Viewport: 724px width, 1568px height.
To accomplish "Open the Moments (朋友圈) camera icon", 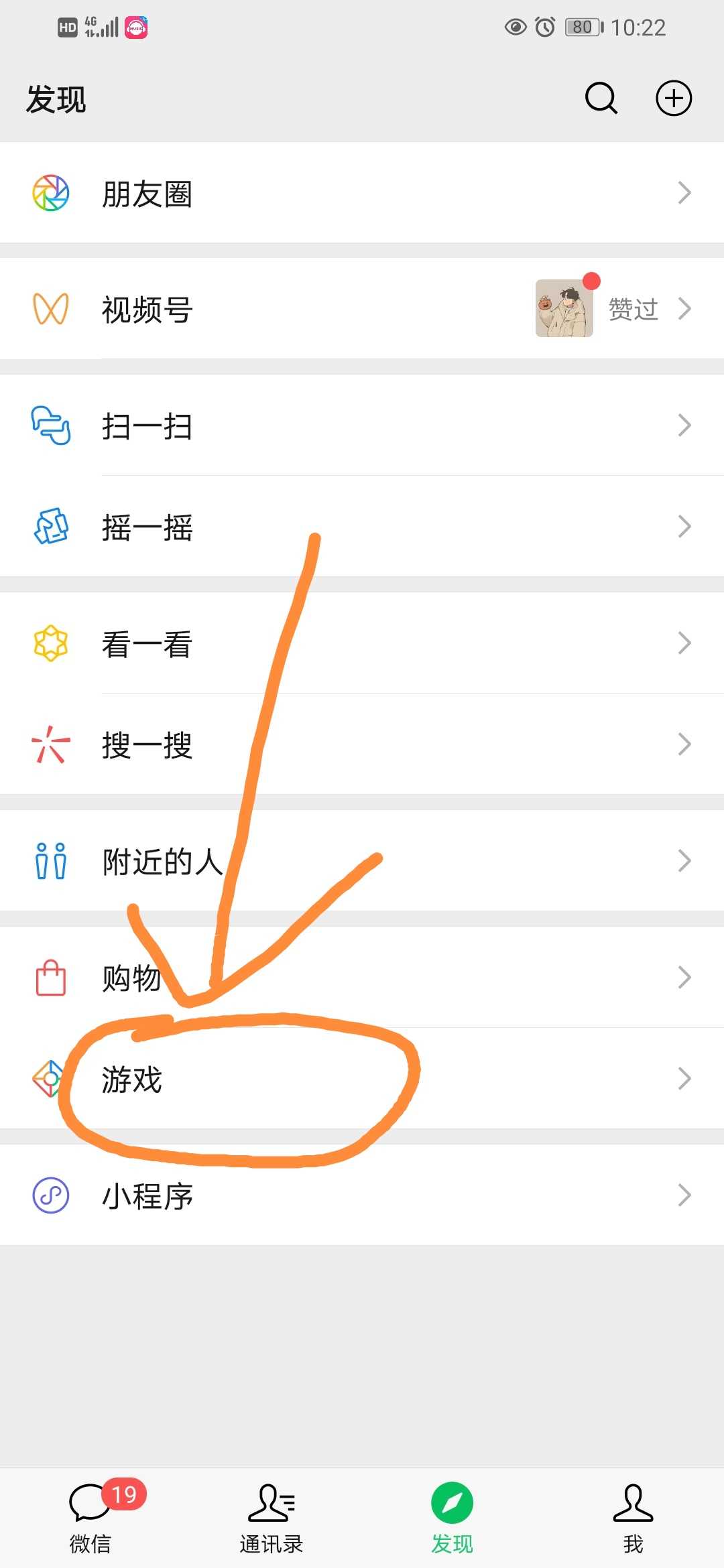I will pyautogui.click(x=50, y=192).
